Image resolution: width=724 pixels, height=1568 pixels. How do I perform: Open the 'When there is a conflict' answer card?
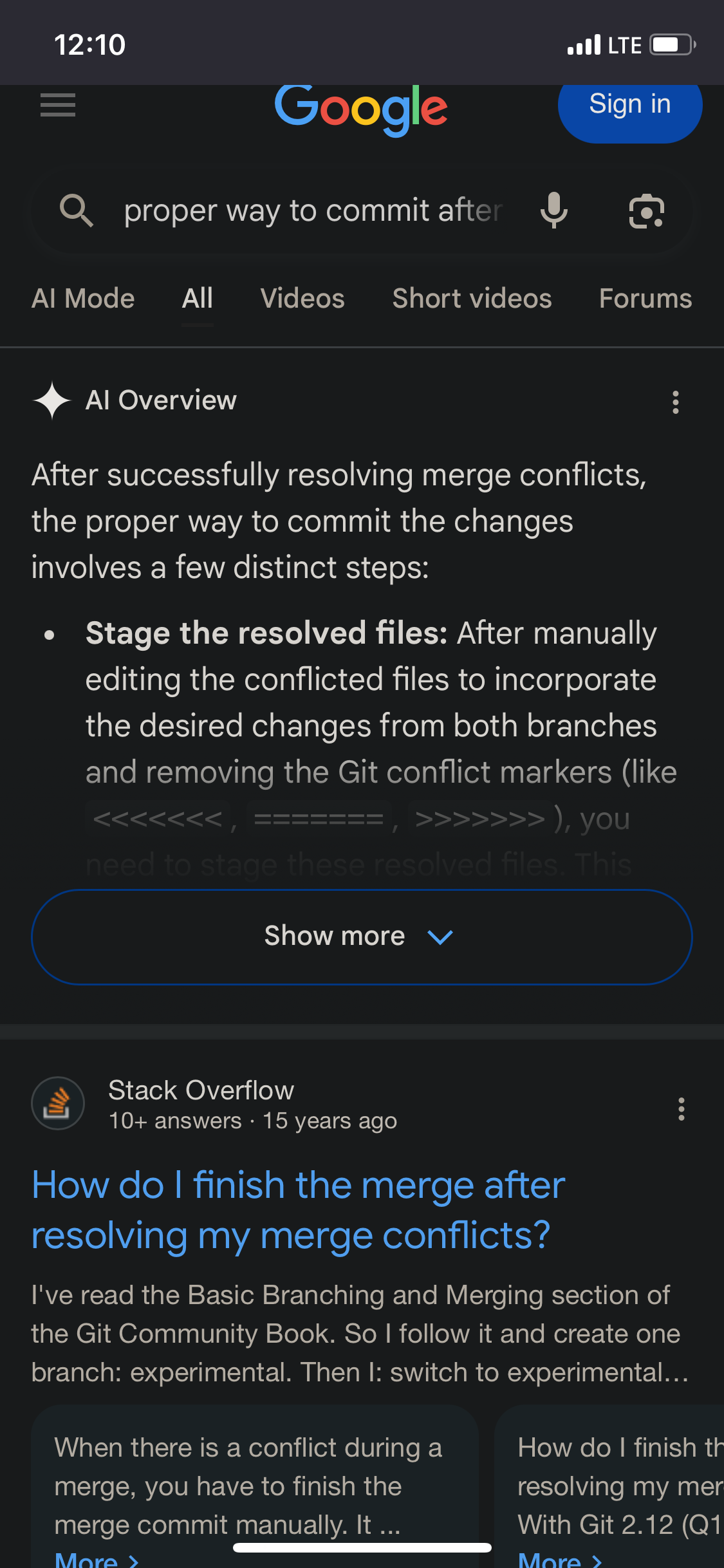coord(254,1487)
